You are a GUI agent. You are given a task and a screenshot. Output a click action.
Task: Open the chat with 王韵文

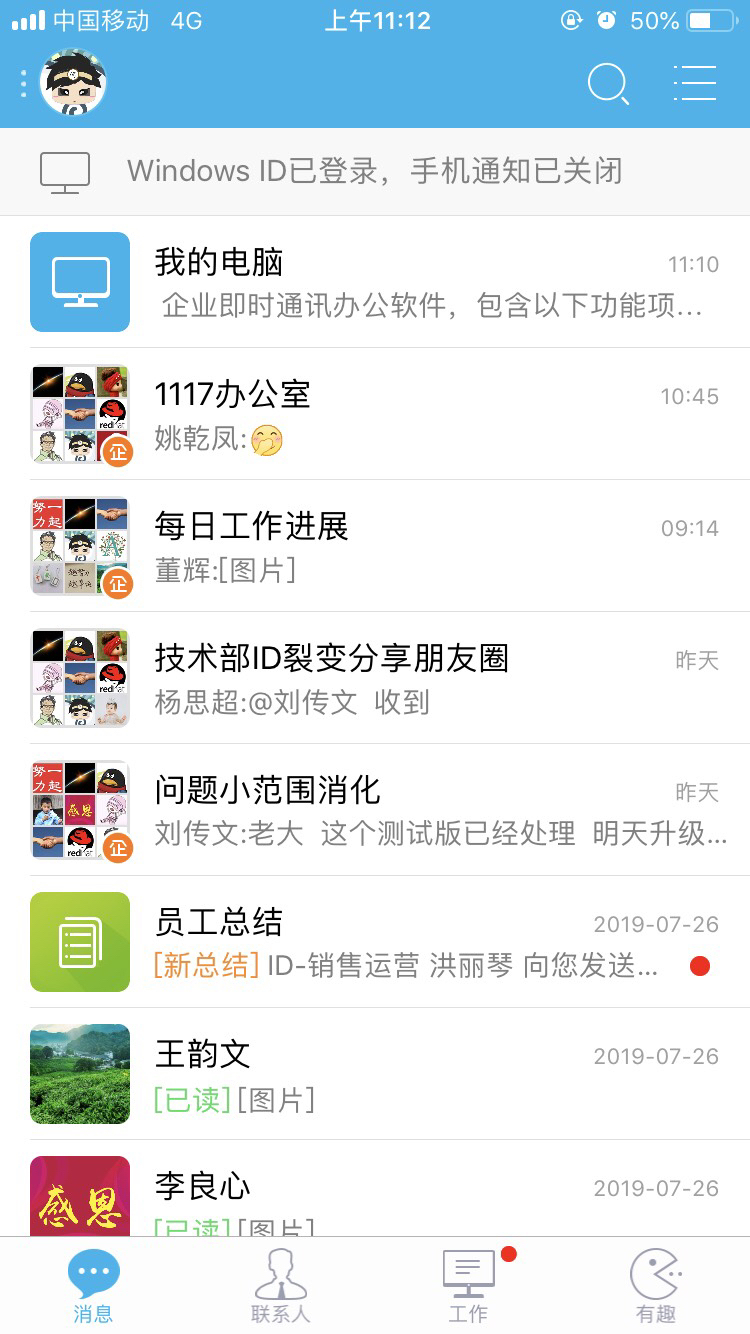click(375, 1074)
